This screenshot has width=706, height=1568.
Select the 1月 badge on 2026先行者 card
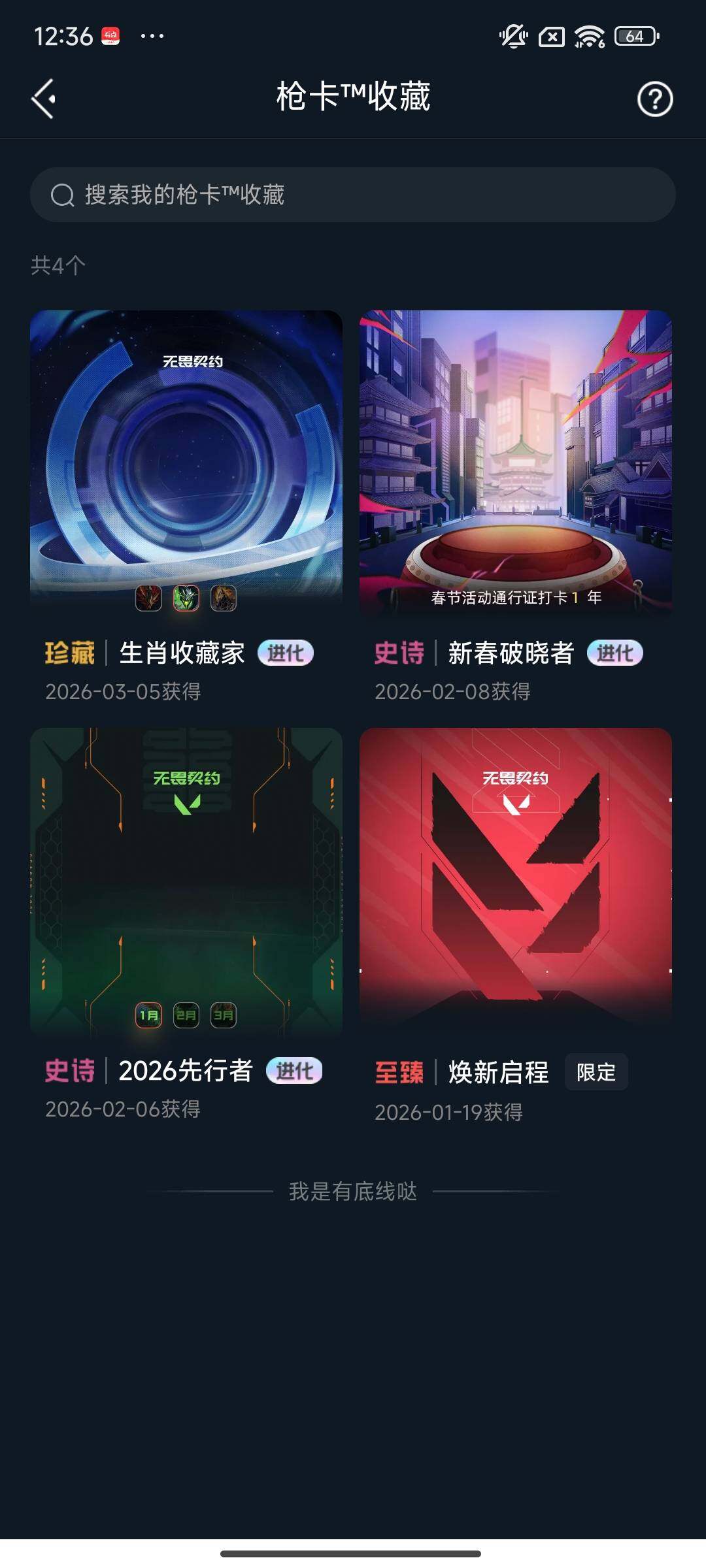(148, 1015)
